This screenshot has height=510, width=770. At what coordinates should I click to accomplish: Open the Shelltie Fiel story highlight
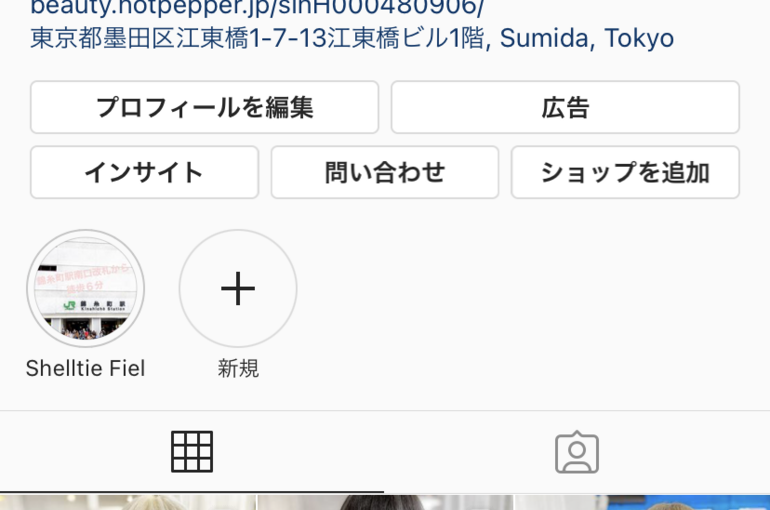(x=85, y=290)
